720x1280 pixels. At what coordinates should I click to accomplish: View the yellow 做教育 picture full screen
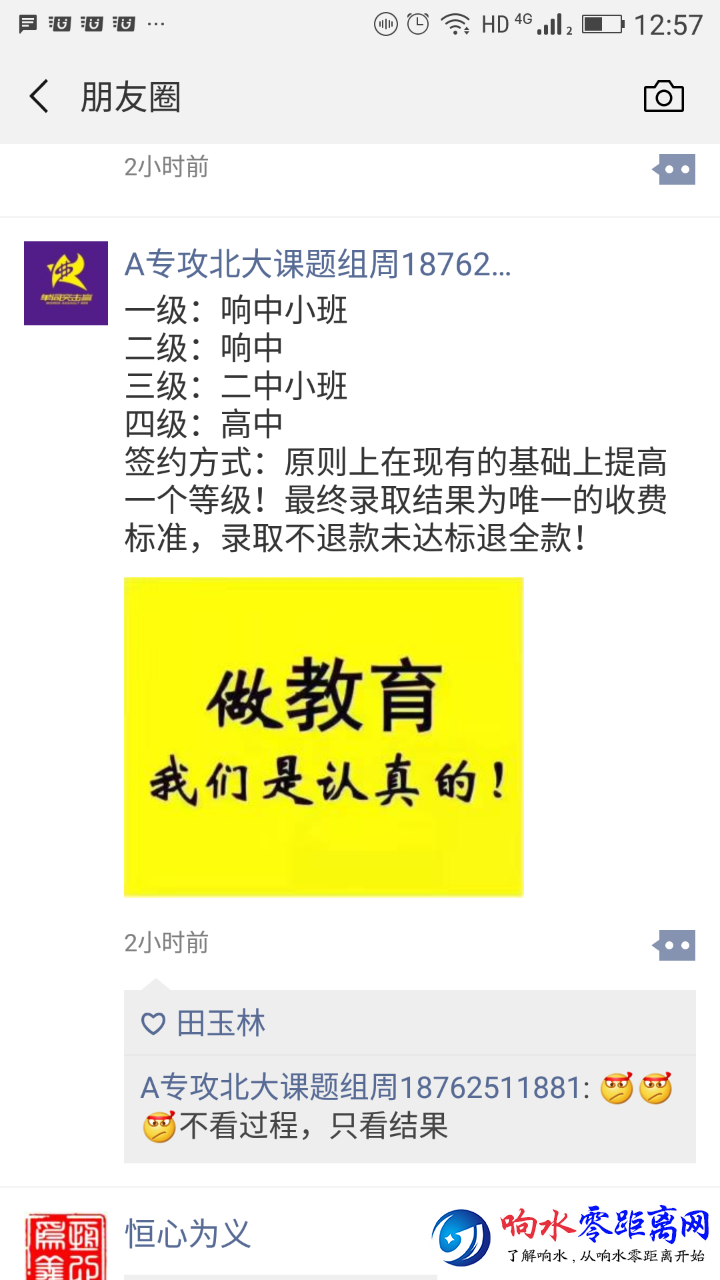pos(323,736)
